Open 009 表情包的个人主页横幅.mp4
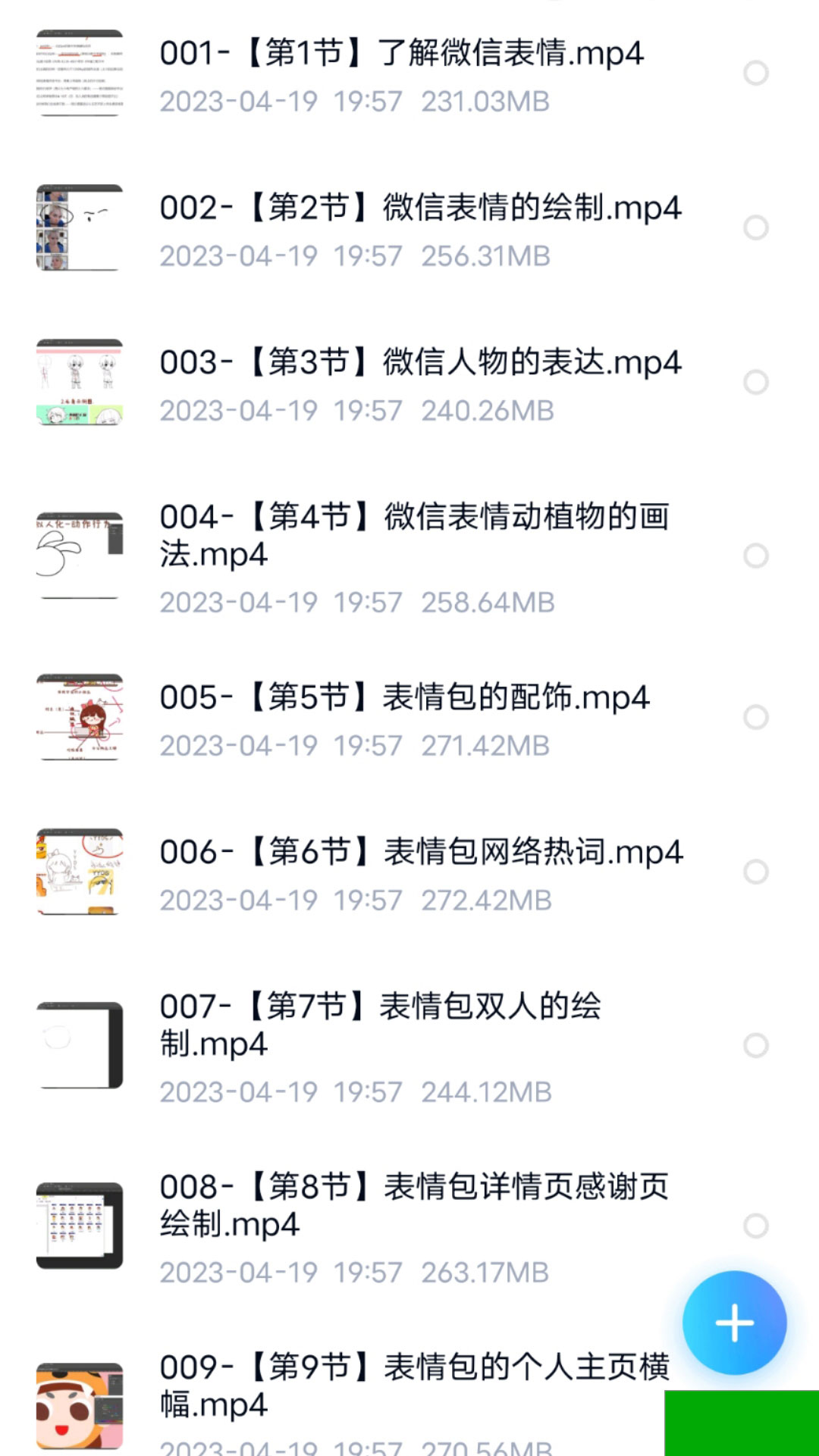 (413, 1386)
